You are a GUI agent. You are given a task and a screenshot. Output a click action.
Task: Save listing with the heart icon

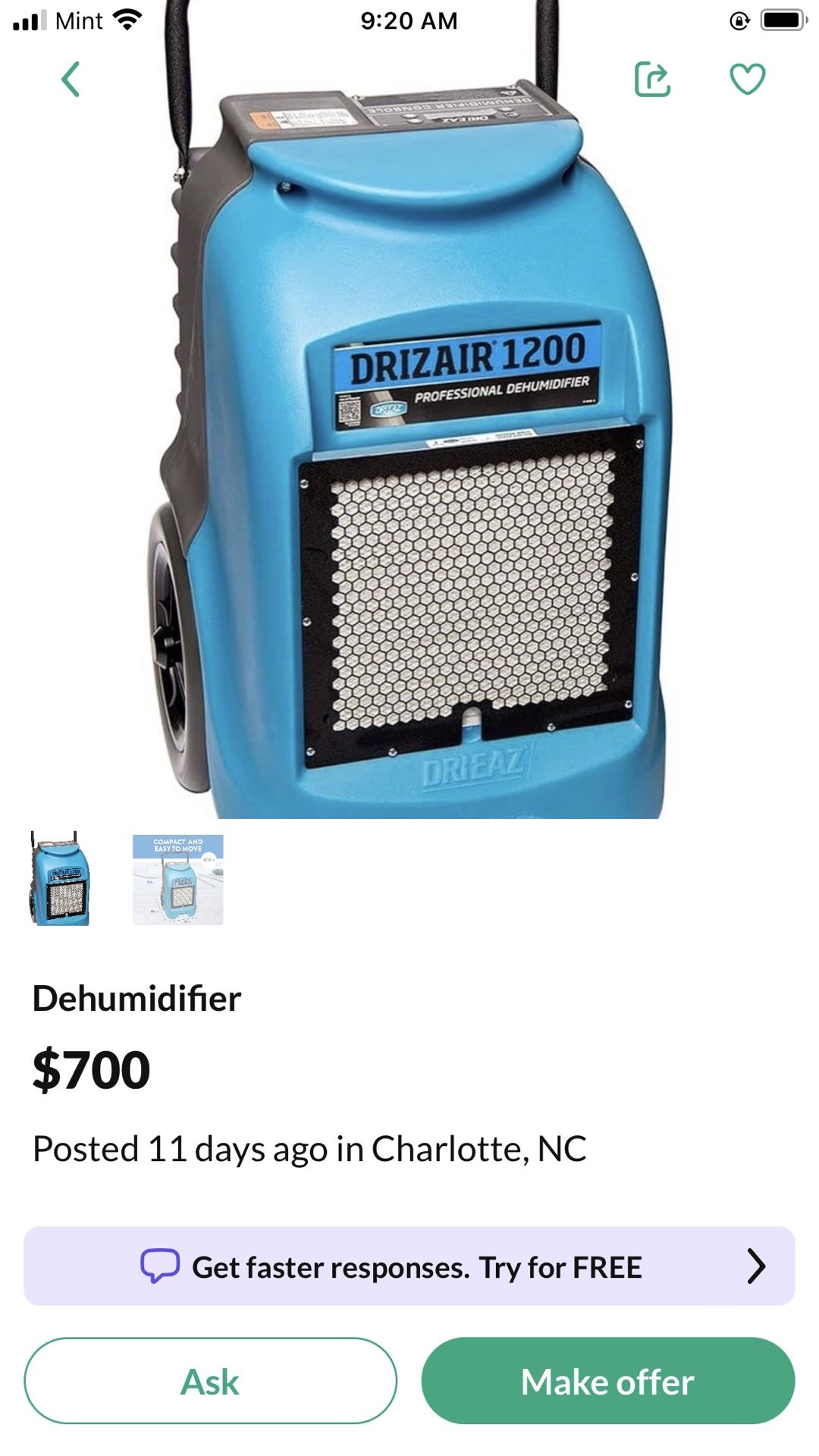(x=747, y=80)
